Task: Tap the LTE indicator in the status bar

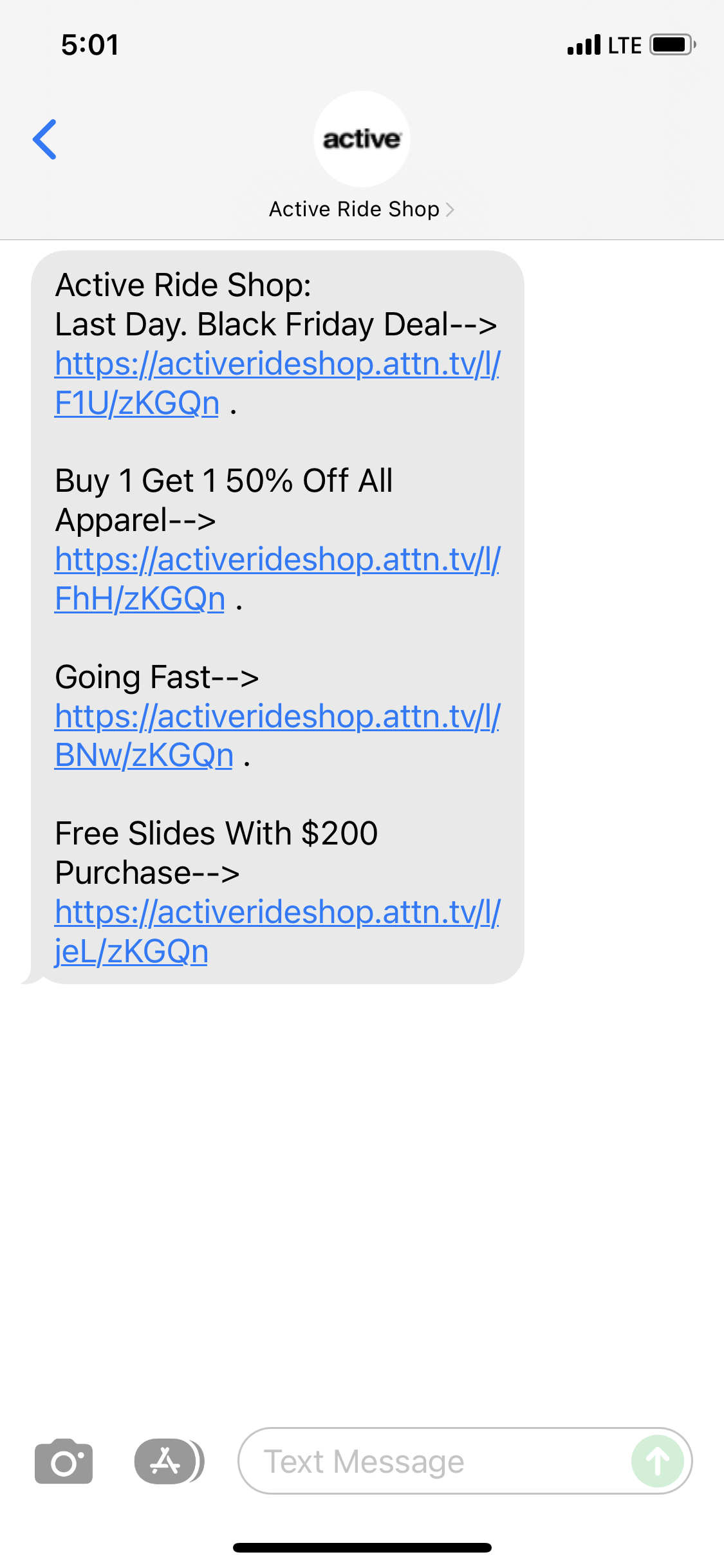Action: 622,44
